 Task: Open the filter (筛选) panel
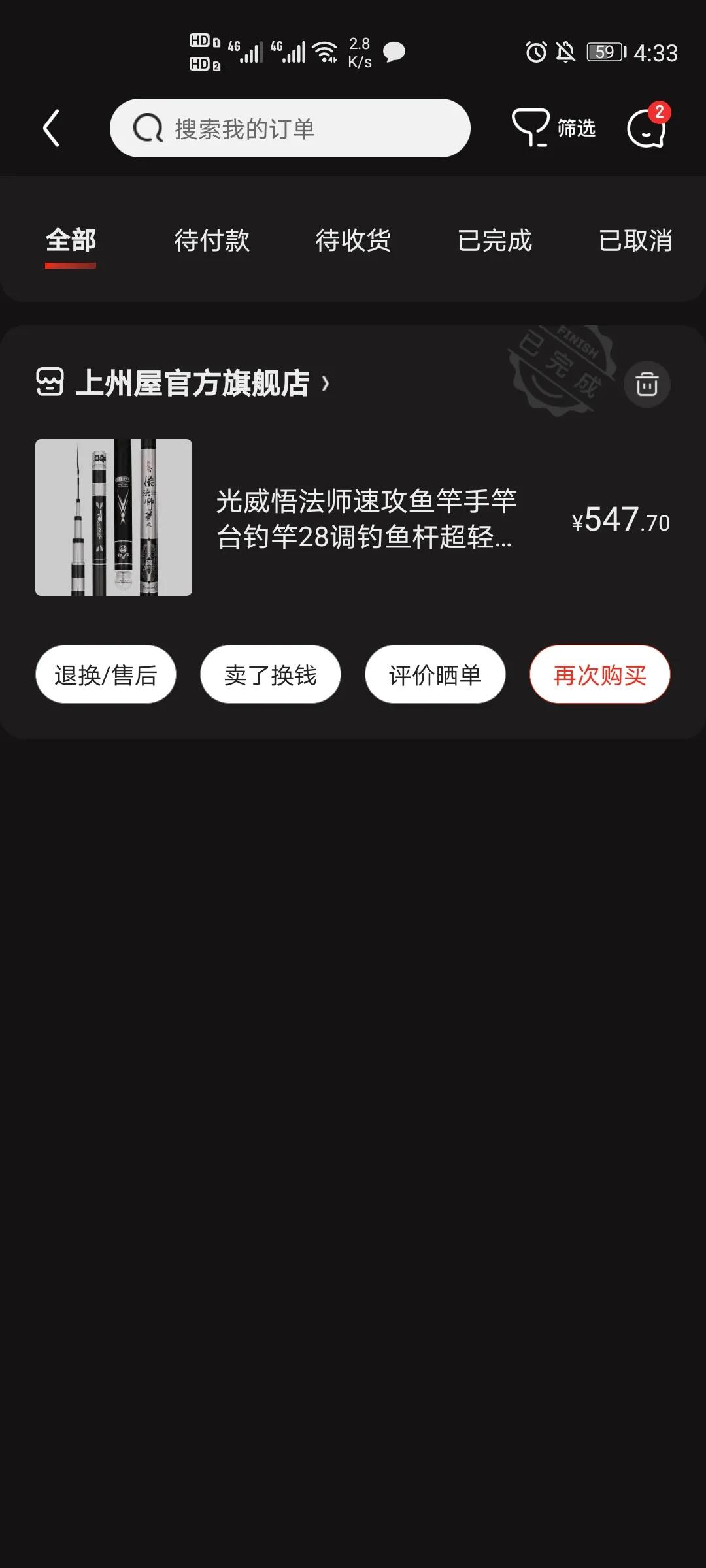[554, 128]
